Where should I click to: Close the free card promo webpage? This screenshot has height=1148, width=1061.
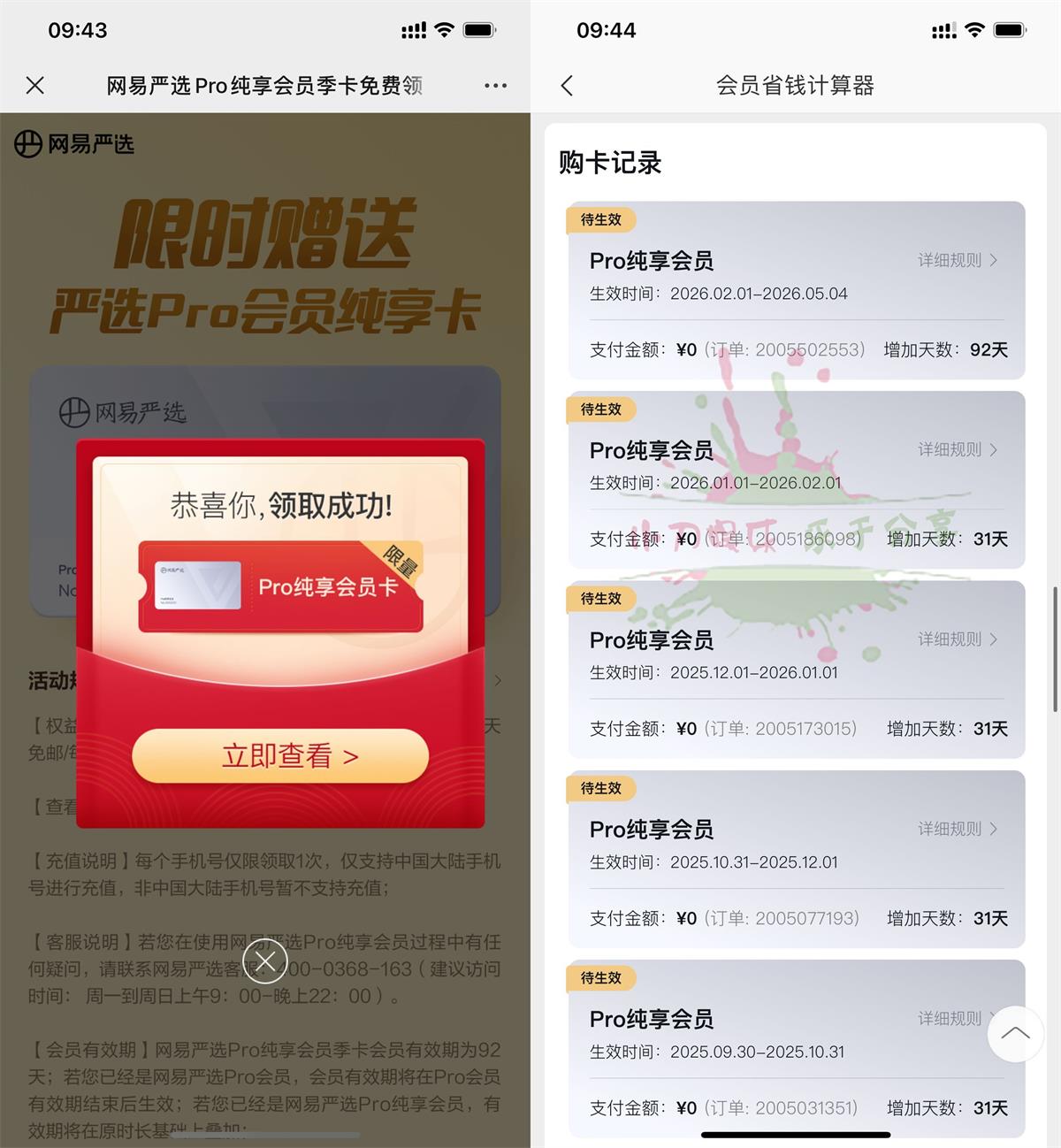point(35,86)
